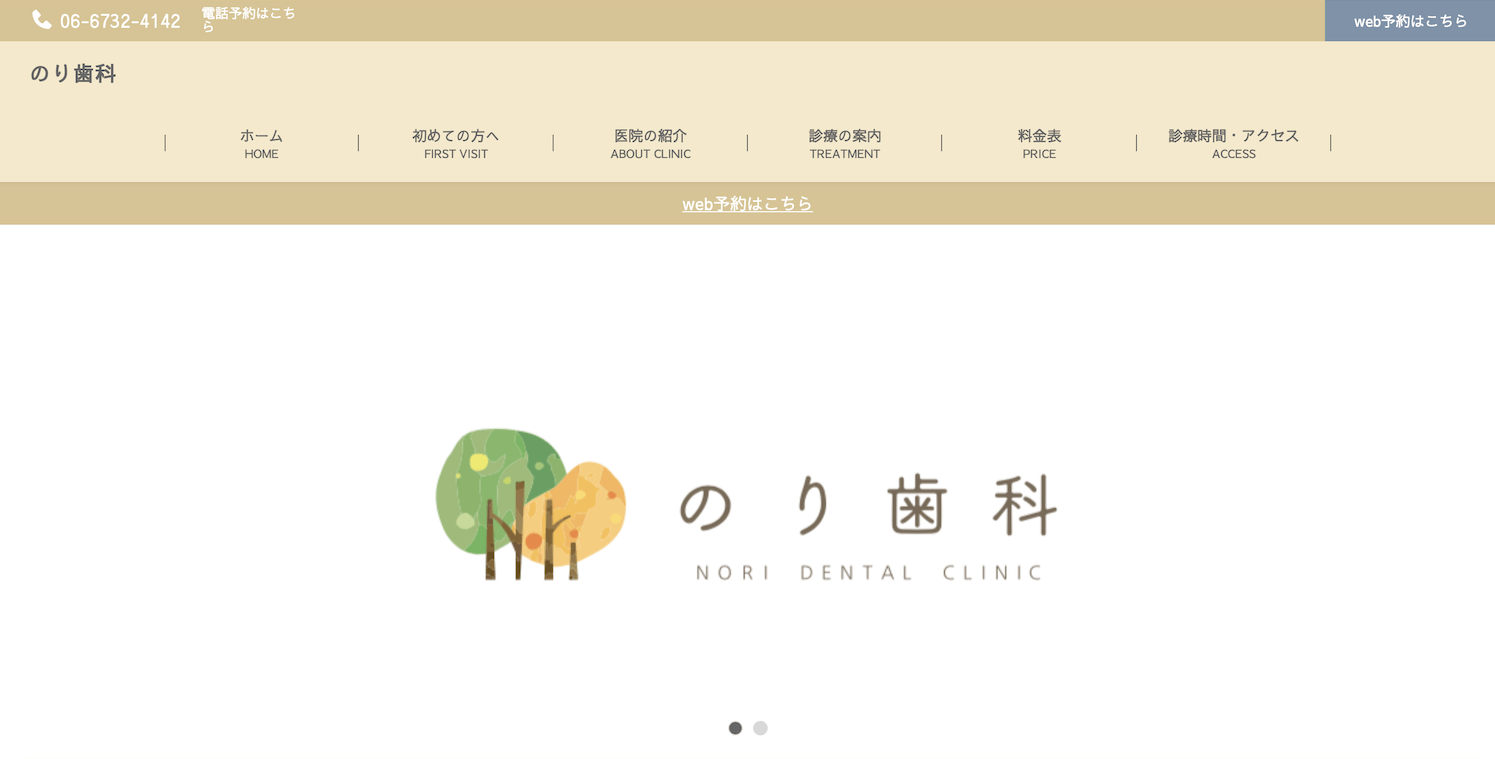Image resolution: width=1495 pixels, height=759 pixels.
Task: Tap the blue web予約はこちら button
Action: click(1409, 21)
